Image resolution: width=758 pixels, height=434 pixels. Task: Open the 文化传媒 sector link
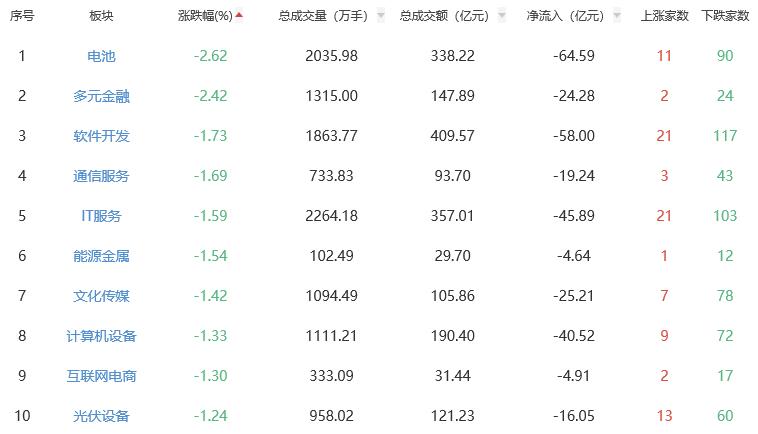point(101,296)
